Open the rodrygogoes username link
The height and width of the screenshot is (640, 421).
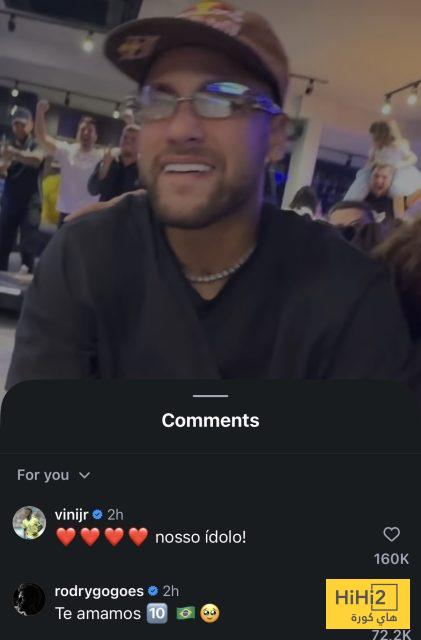99,591
